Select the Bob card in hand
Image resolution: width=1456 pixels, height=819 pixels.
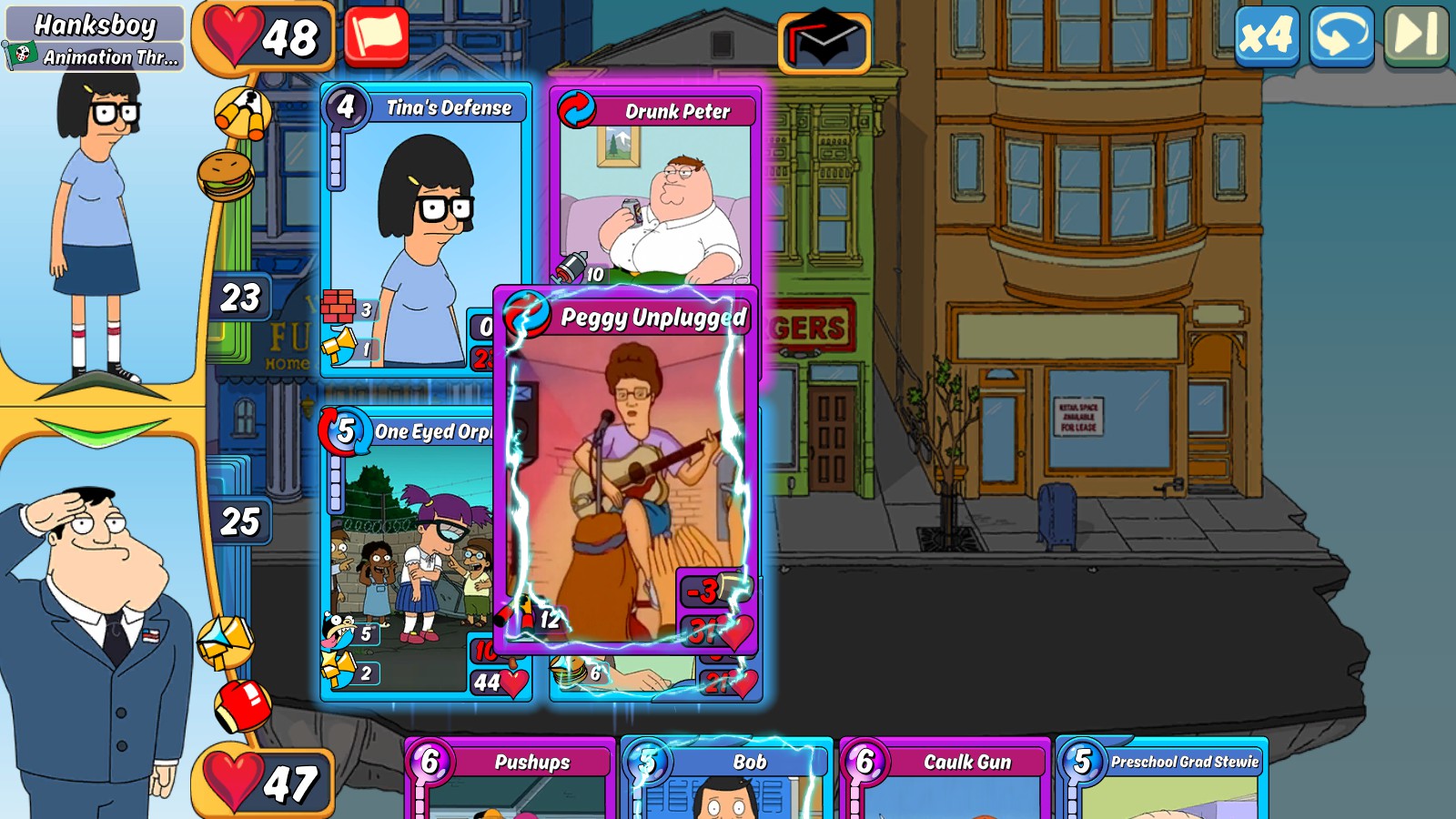[726, 781]
